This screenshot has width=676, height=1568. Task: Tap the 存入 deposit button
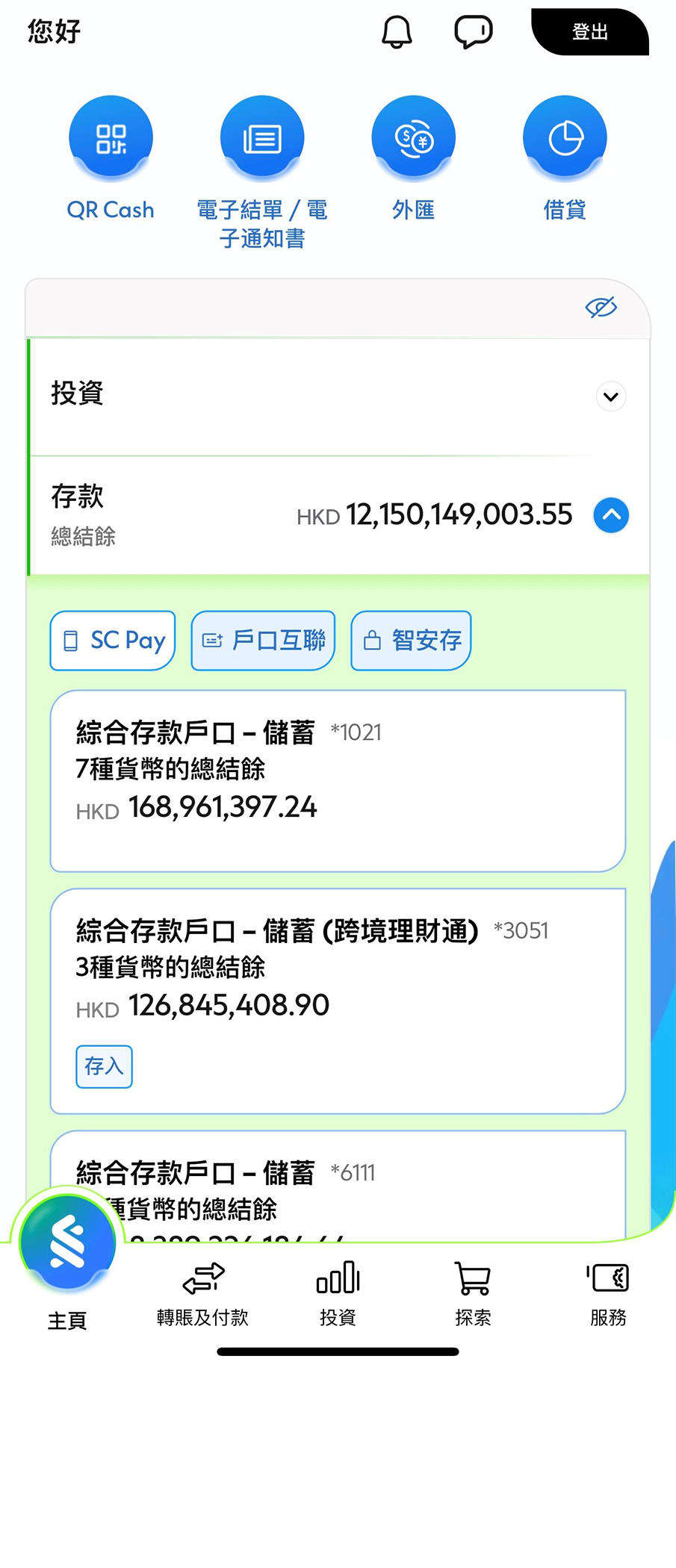point(104,1066)
